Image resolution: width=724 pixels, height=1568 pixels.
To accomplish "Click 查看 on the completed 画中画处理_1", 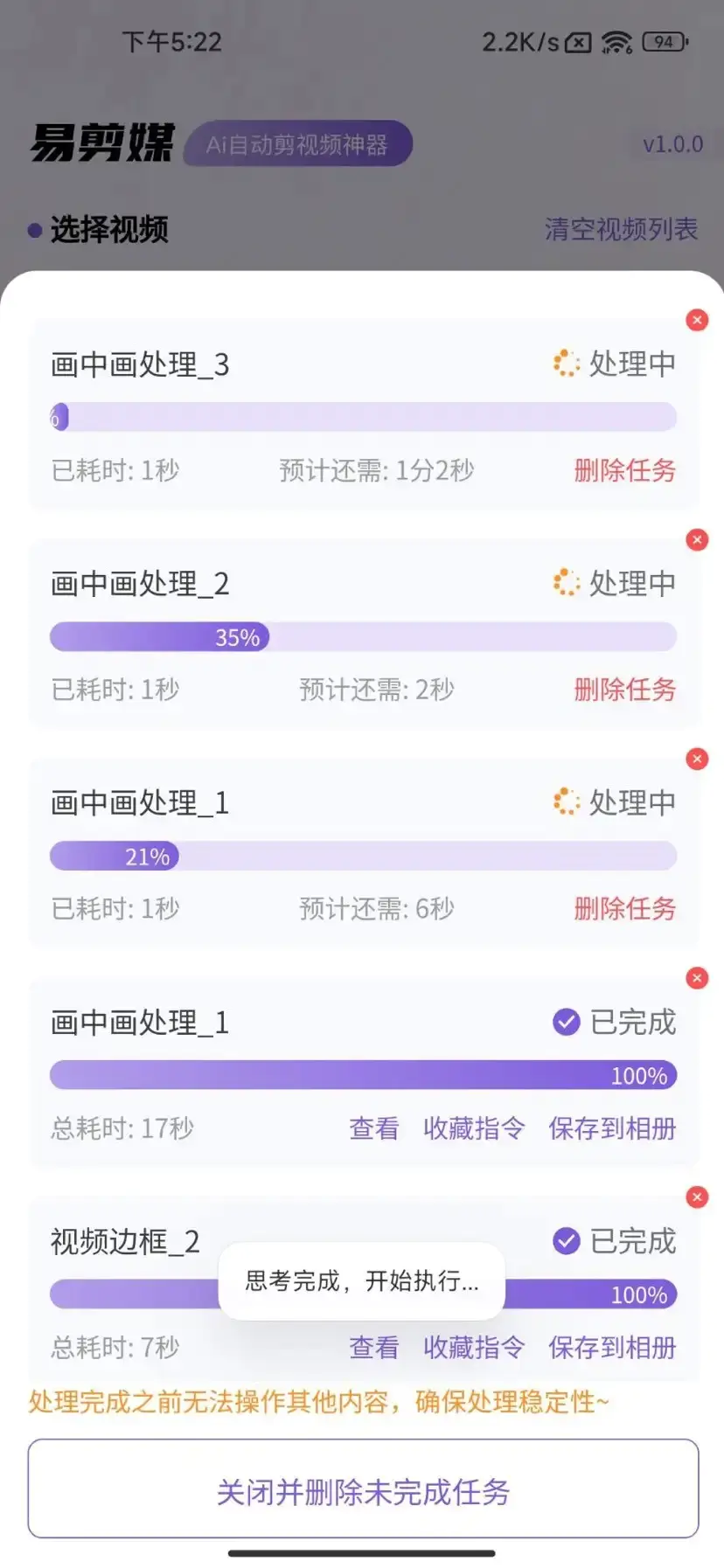I will 373,1128.
